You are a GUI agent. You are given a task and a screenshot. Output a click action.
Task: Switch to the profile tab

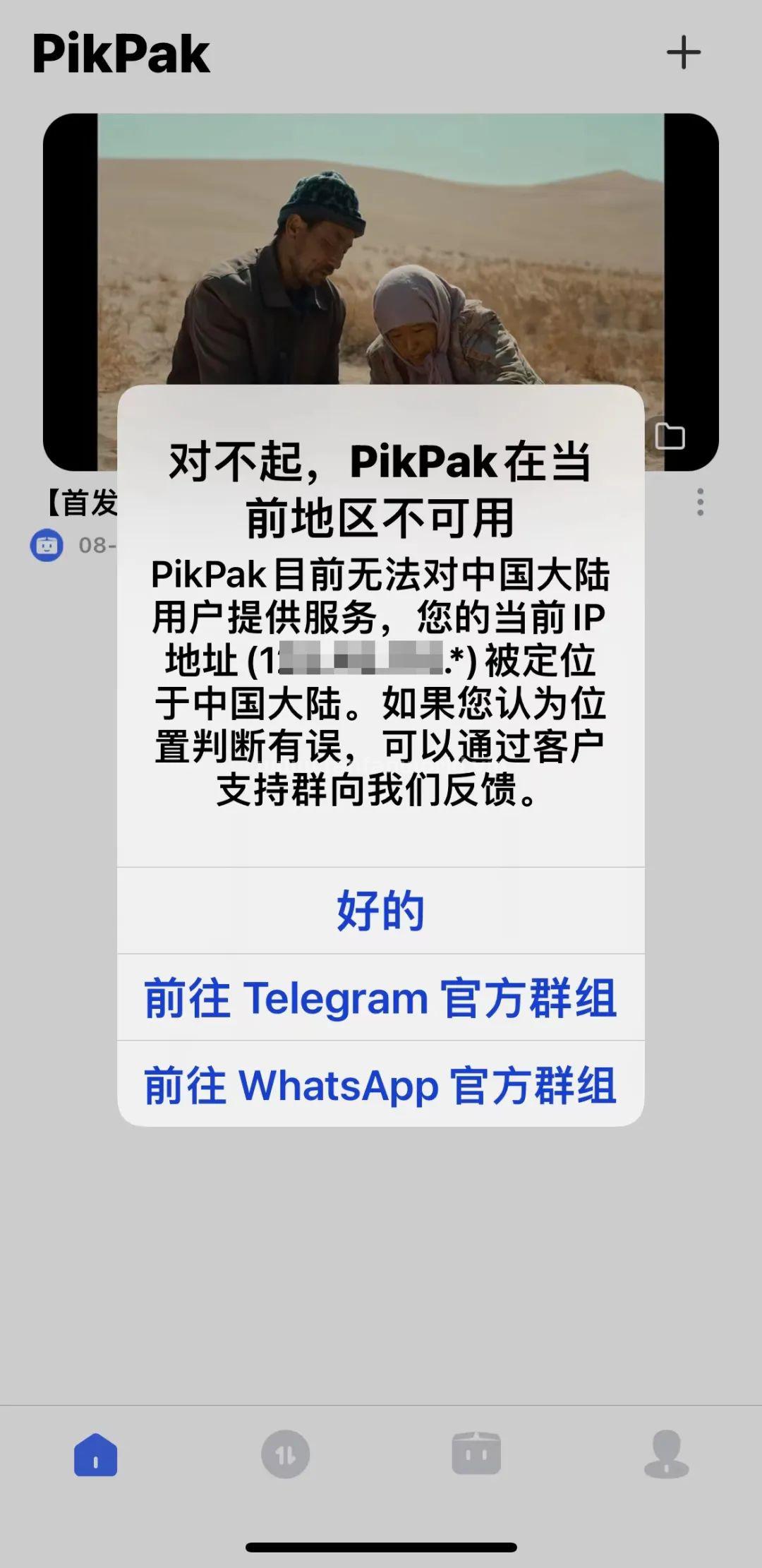[666, 1455]
